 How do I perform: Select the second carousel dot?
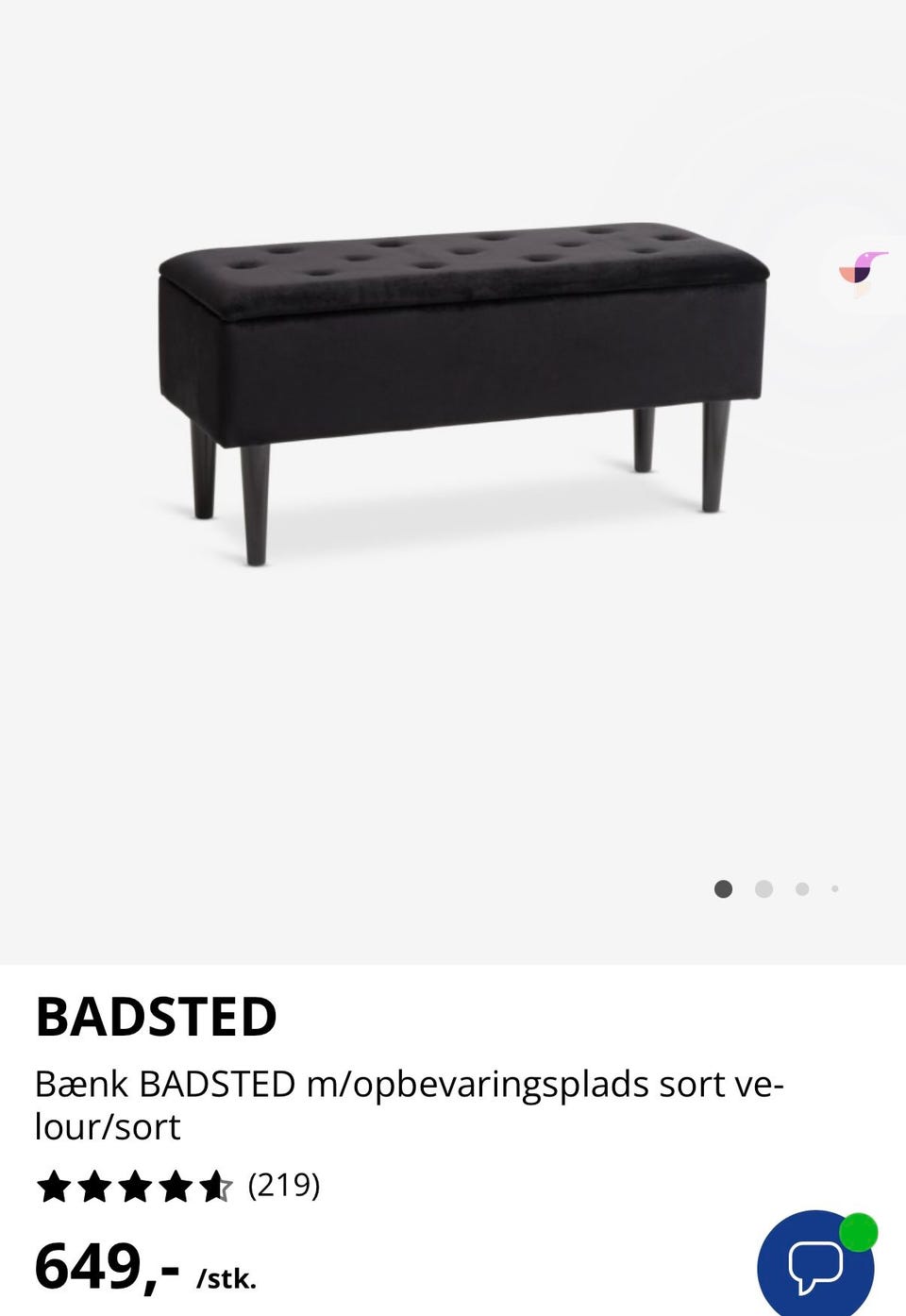click(x=763, y=888)
